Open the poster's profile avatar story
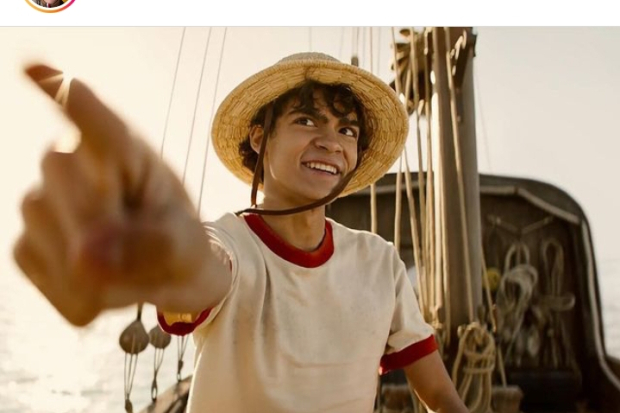Viewport: 620px width, 413px height. coord(50,4)
